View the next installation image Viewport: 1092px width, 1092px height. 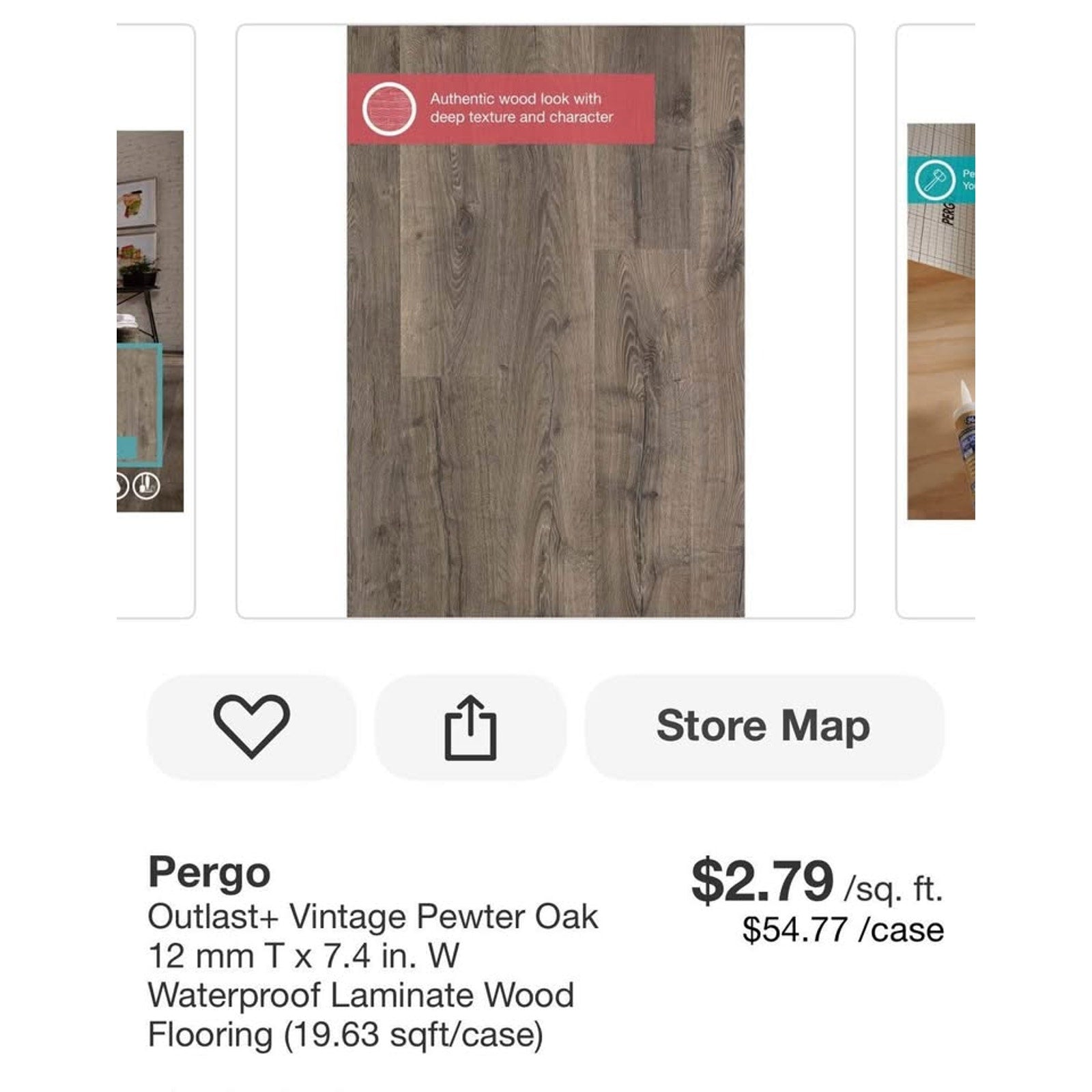940,321
